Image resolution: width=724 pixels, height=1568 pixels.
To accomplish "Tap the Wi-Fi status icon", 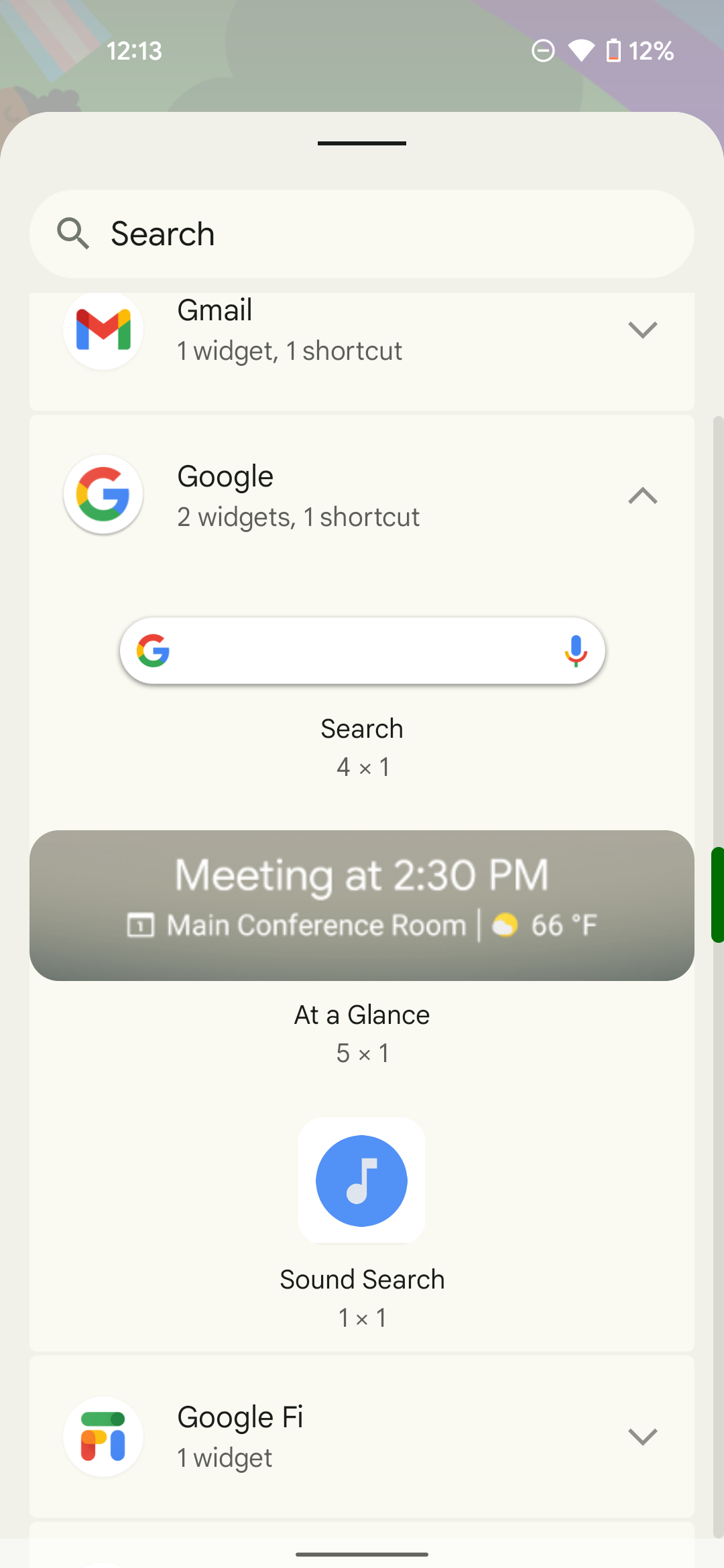I will (581, 50).
